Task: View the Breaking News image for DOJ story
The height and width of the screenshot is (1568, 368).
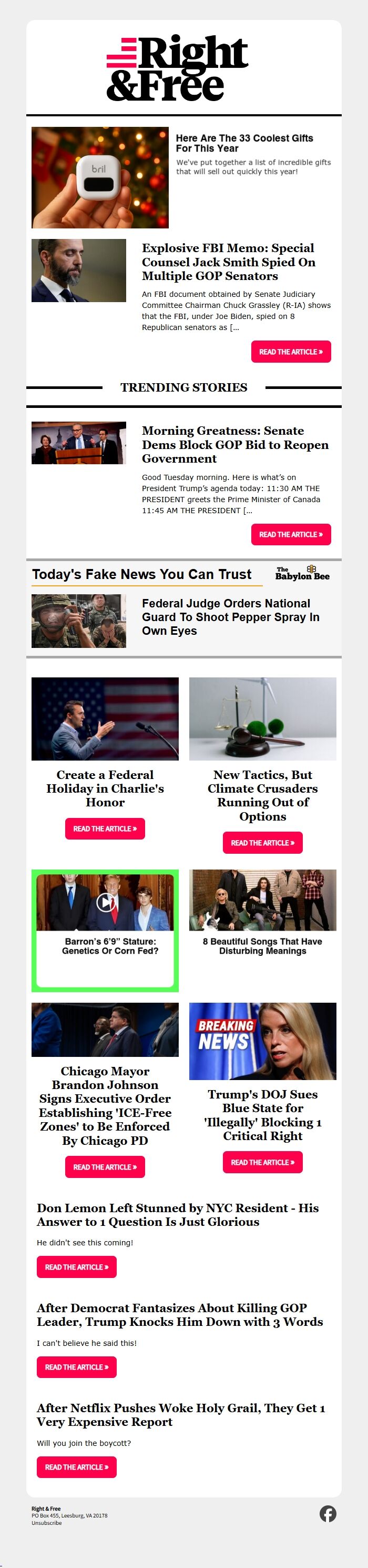Action: [262, 1040]
